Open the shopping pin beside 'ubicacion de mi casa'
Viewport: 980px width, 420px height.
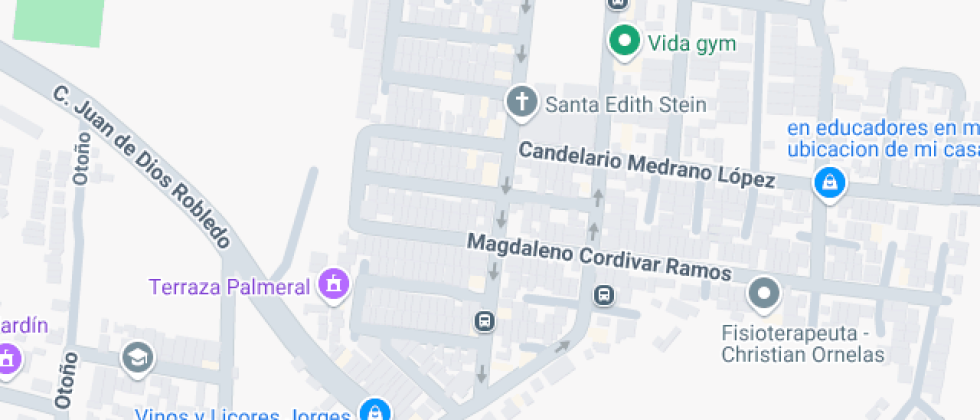(829, 183)
